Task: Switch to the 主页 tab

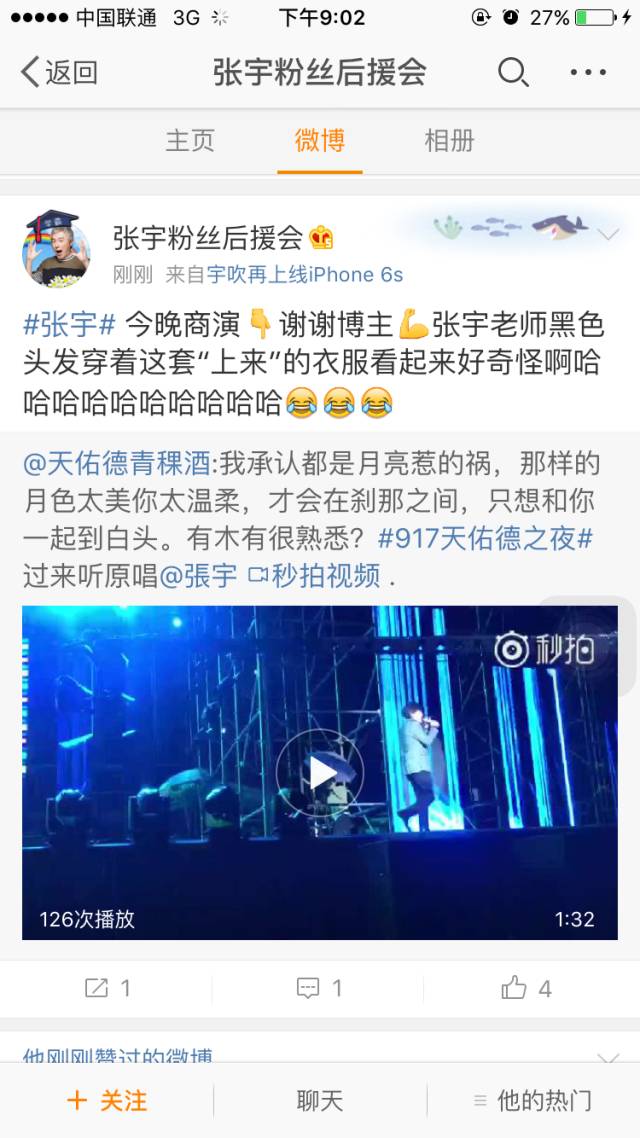Action: pos(190,141)
